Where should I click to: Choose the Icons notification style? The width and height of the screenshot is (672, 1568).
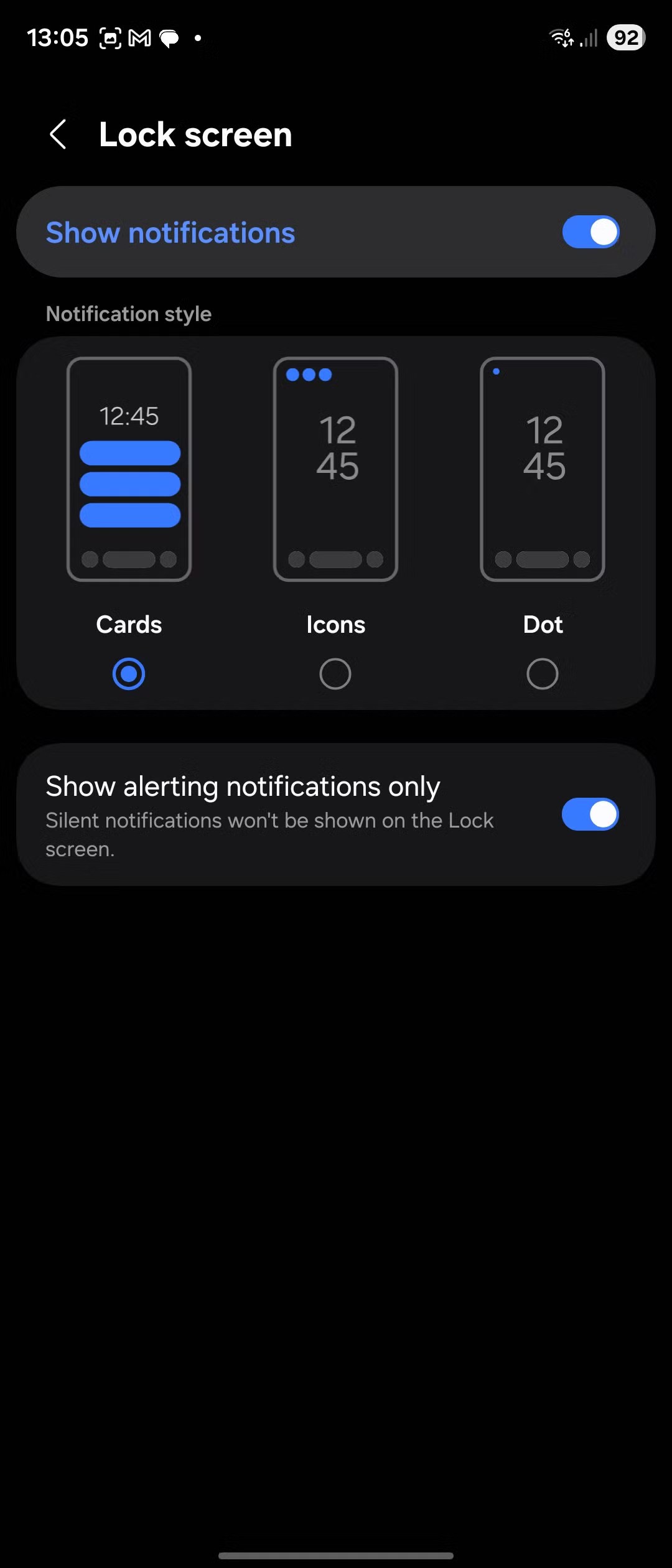pyautogui.click(x=335, y=673)
